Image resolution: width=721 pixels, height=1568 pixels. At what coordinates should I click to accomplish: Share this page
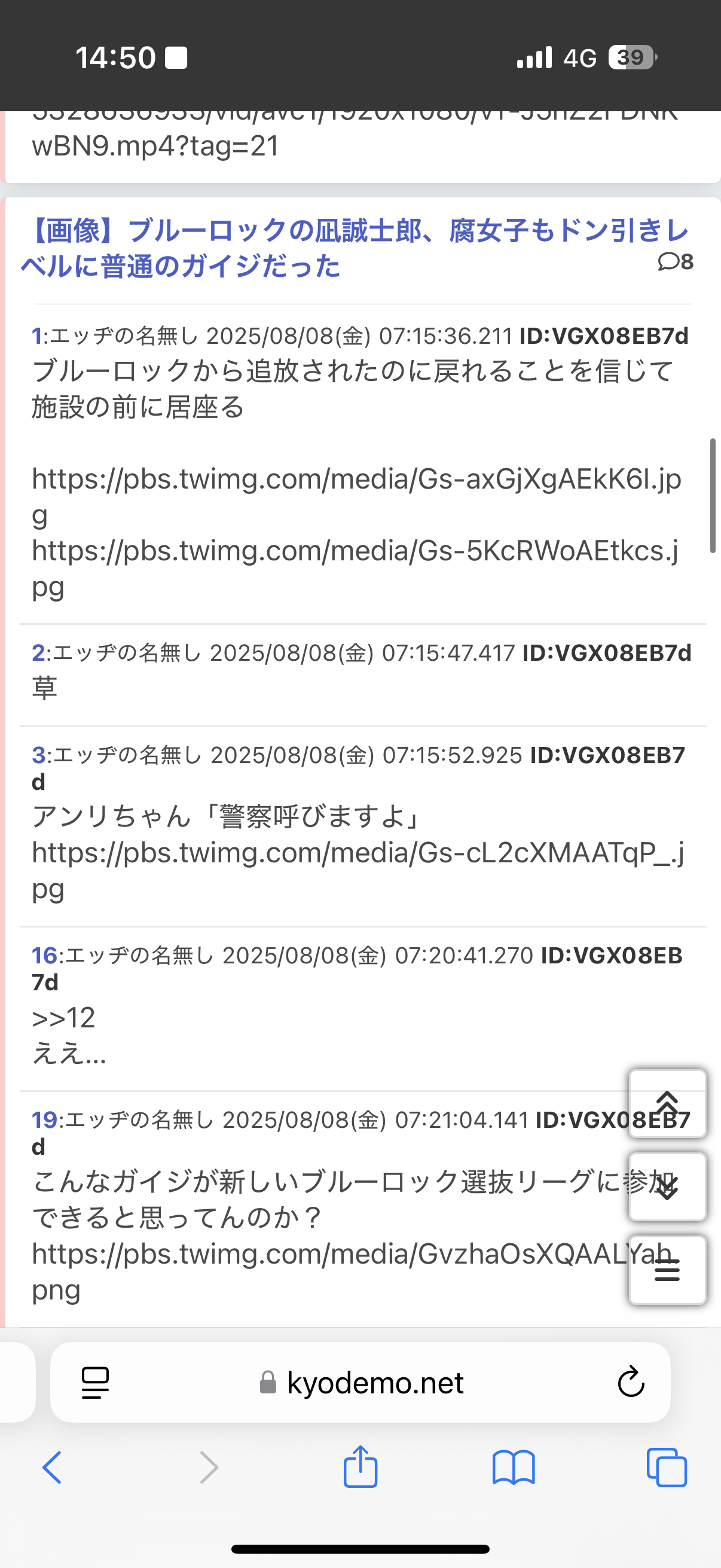361,1466
